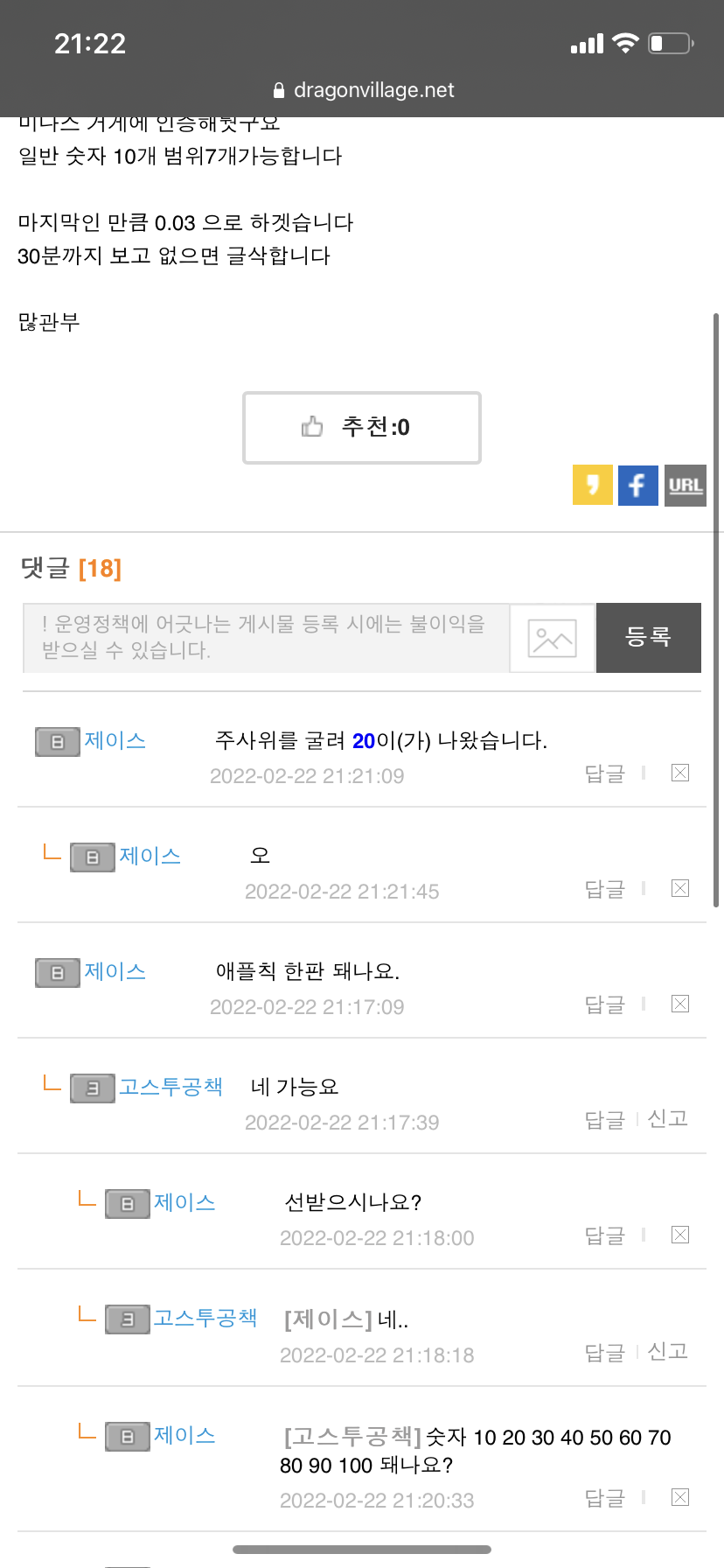This screenshot has height=1568, width=724.
Task: Focus the comment input field
Action: 266,638
